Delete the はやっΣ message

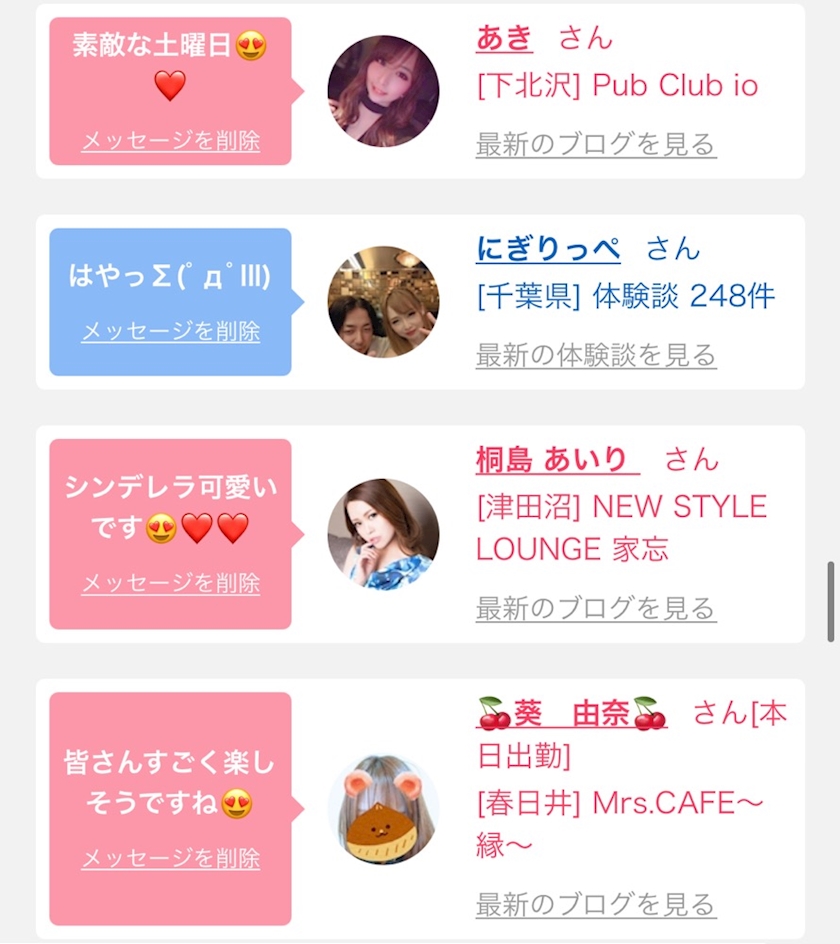(170, 331)
